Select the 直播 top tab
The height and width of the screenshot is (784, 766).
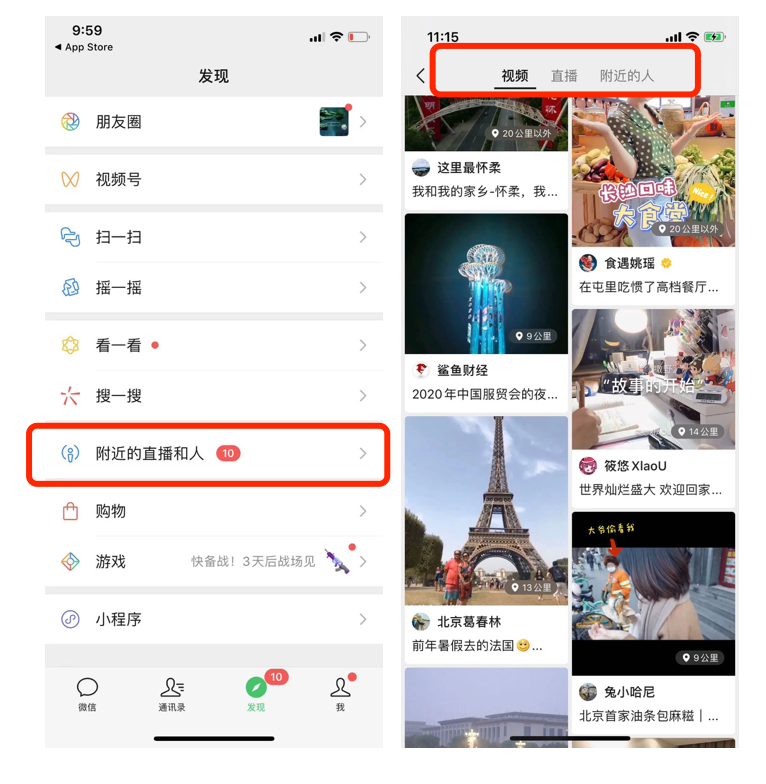(x=564, y=76)
